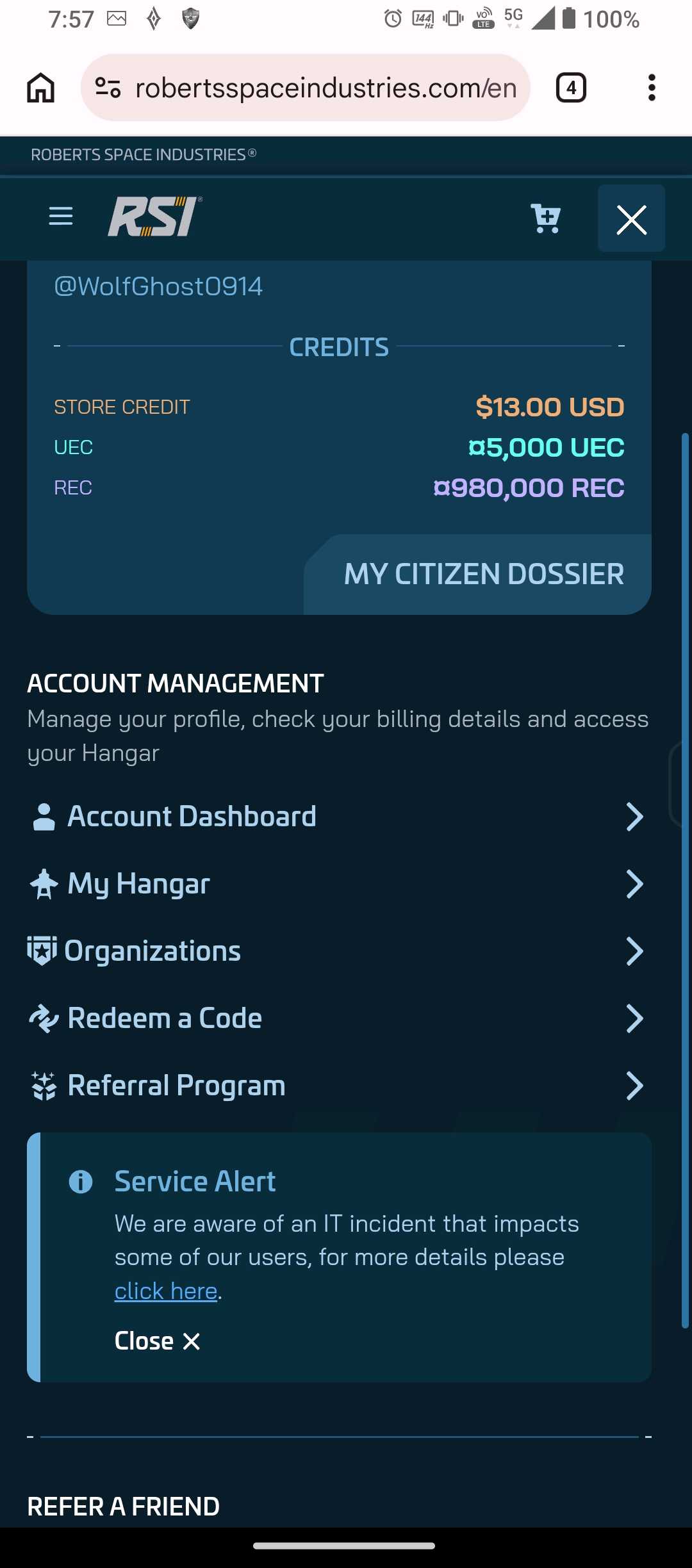Dismiss the Service Alert
This screenshot has height=1568, width=692.
click(x=157, y=1341)
